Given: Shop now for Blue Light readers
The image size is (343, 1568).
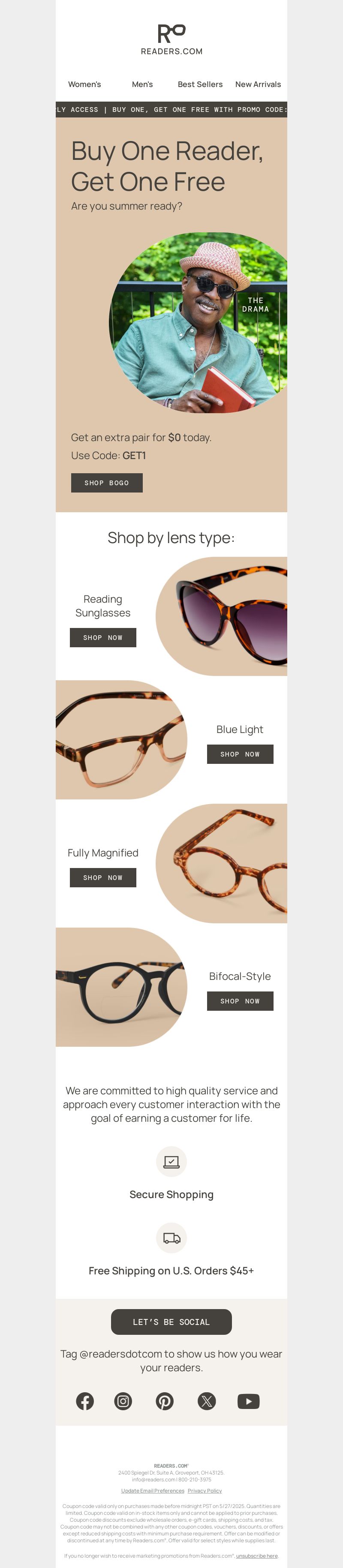Looking at the screenshot, I should [x=240, y=754].
